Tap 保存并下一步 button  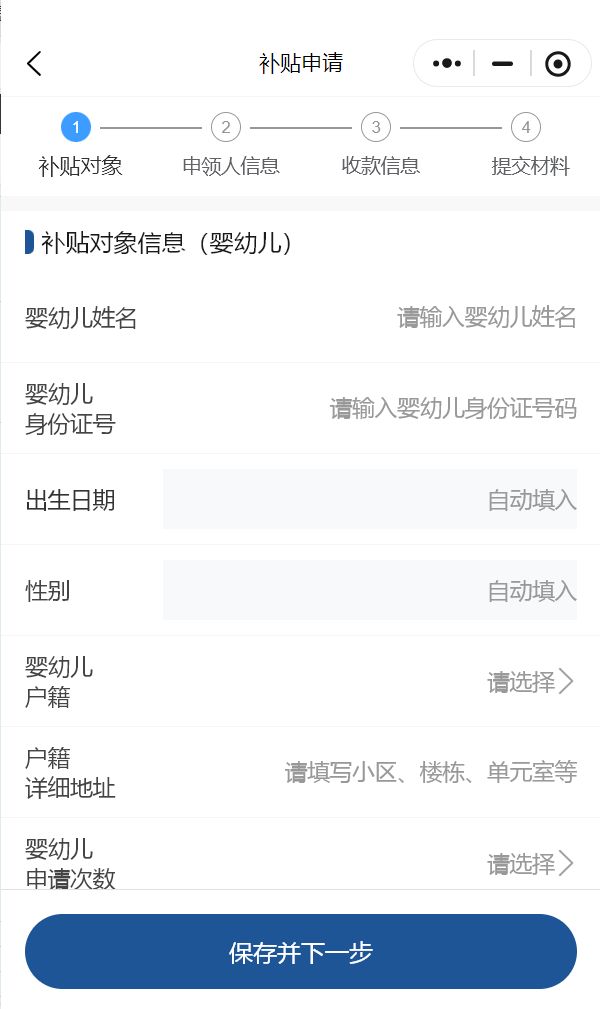pyautogui.click(x=300, y=952)
